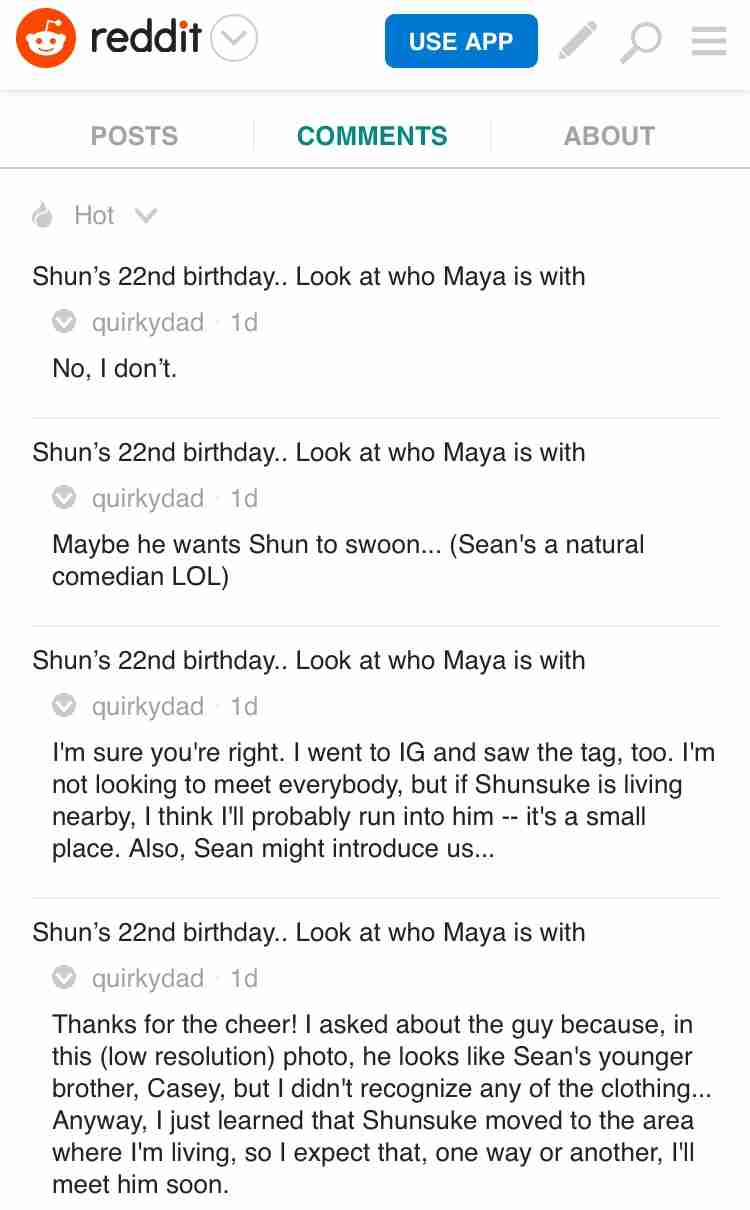Tap the USE APP button
Viewport: 750px width, 1210px height.
coord(461,41)
